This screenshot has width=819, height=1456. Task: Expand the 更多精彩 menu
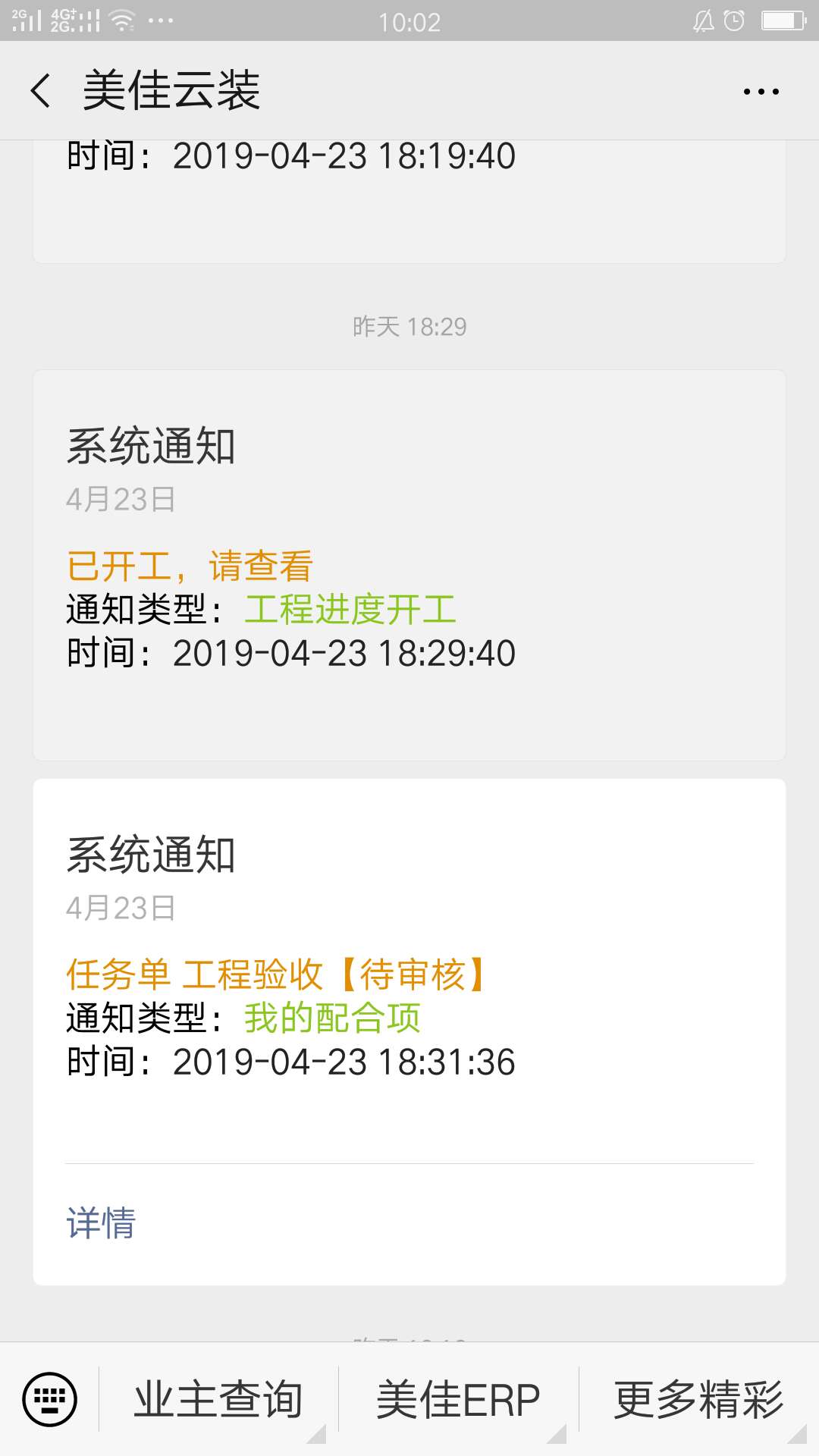pos(698,1400)
